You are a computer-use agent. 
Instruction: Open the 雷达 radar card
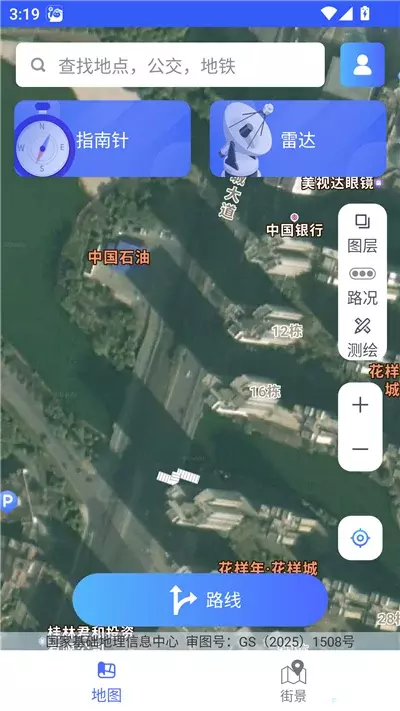click(298, 139)
